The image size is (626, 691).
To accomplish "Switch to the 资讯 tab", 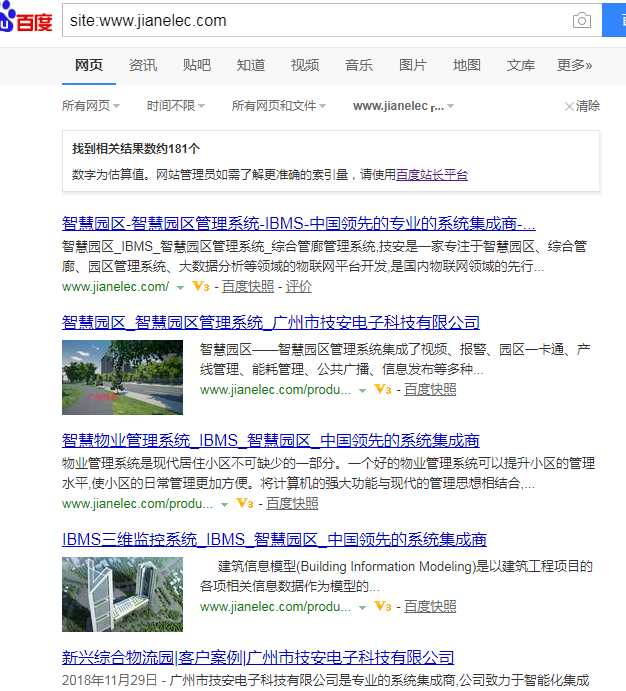I will coord(143,65).
